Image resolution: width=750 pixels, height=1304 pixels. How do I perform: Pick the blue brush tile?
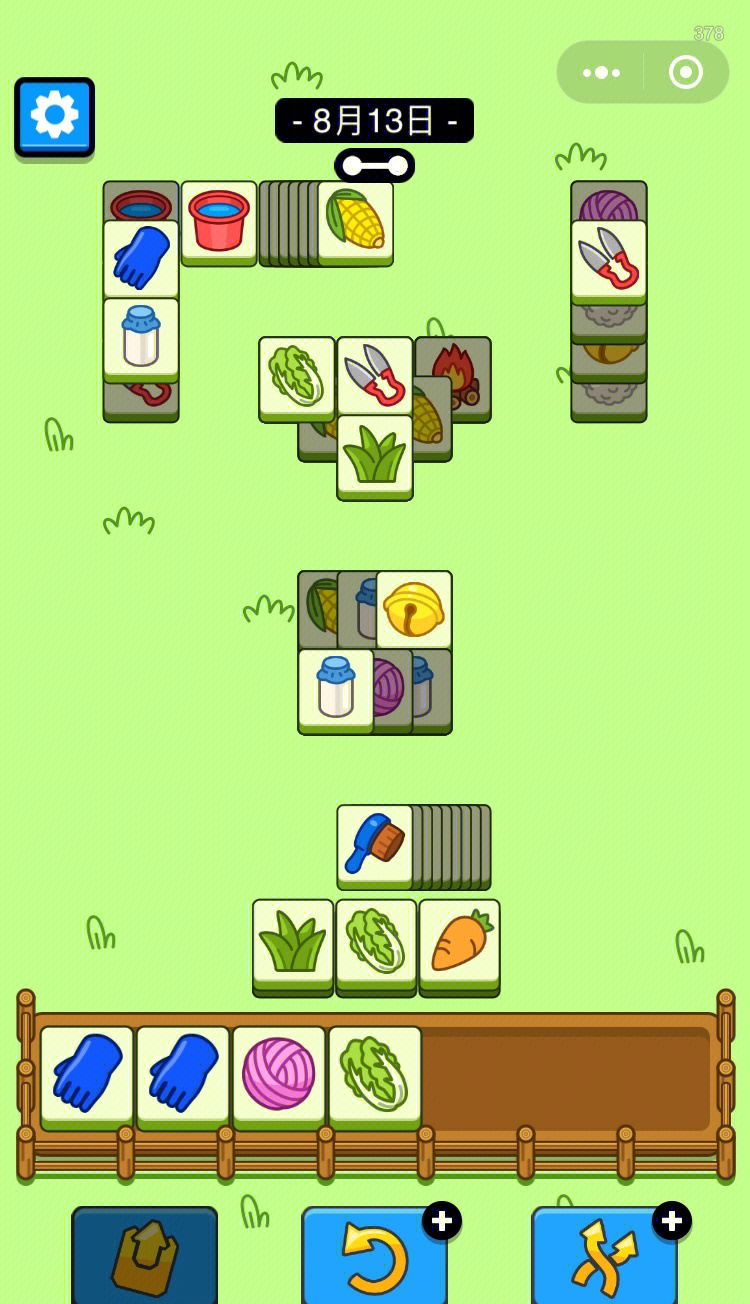click(x=374, y=843)
